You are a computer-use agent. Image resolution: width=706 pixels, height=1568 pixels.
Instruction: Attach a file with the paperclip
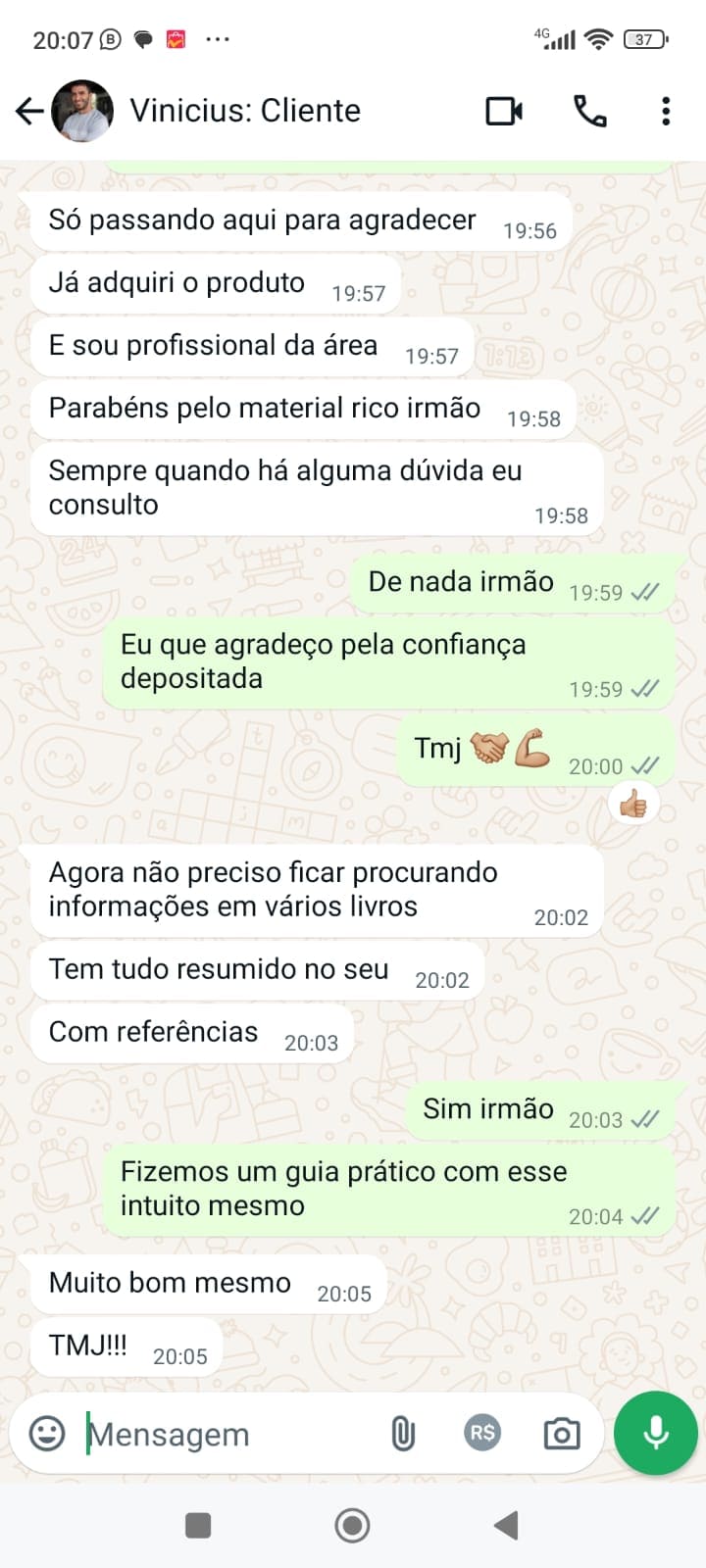click(x=402, y=1434)
